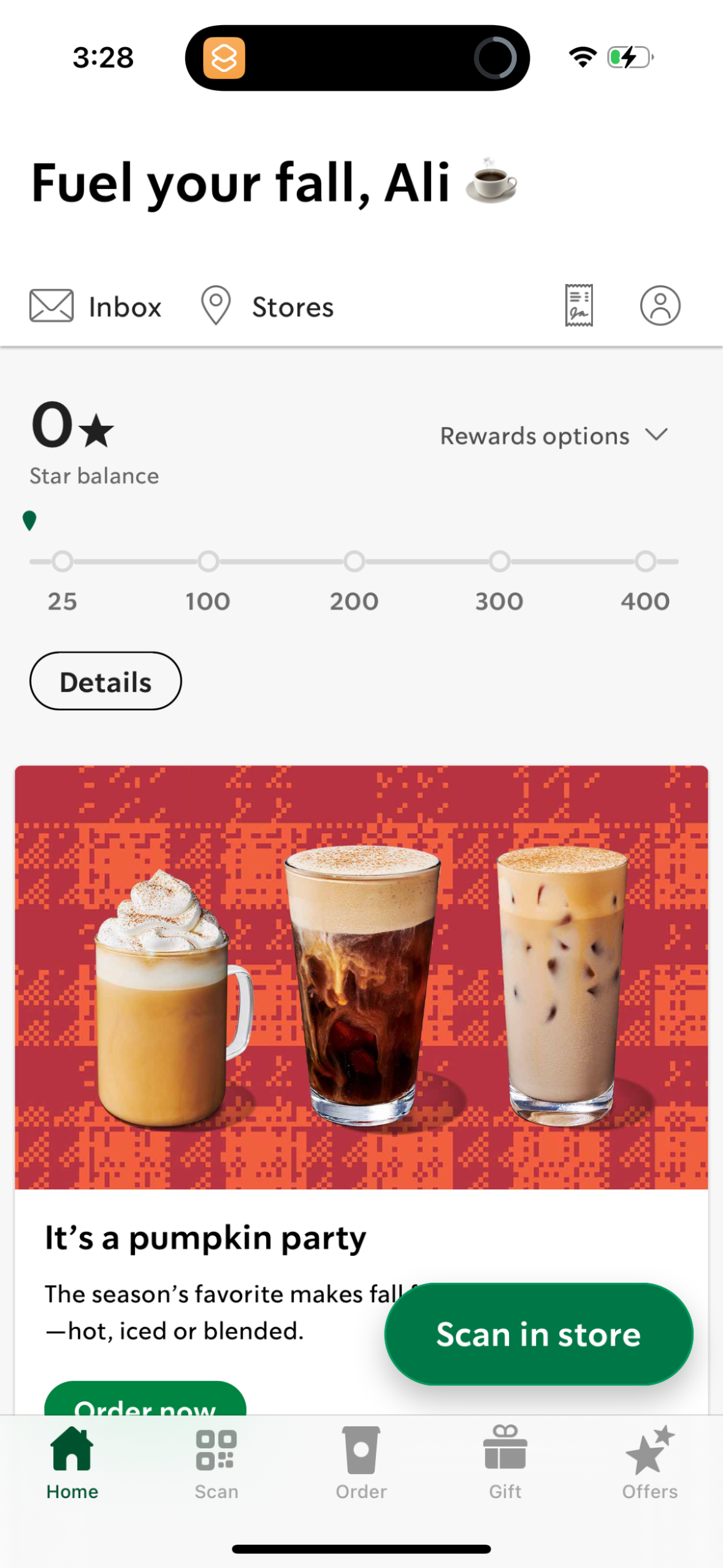The height and width of the screenshot is (1568, 723).
Task: Open the Inbox from the top navigation
Action: 95,306
